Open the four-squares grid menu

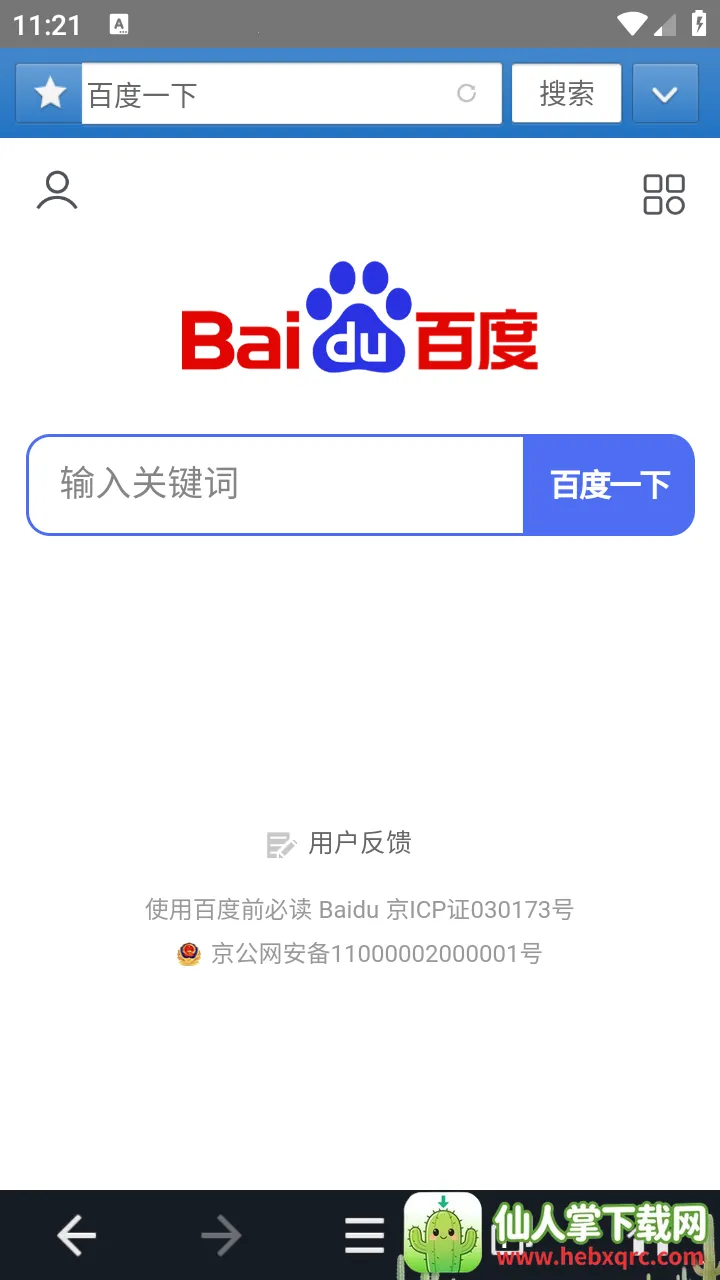click(664, 194)
